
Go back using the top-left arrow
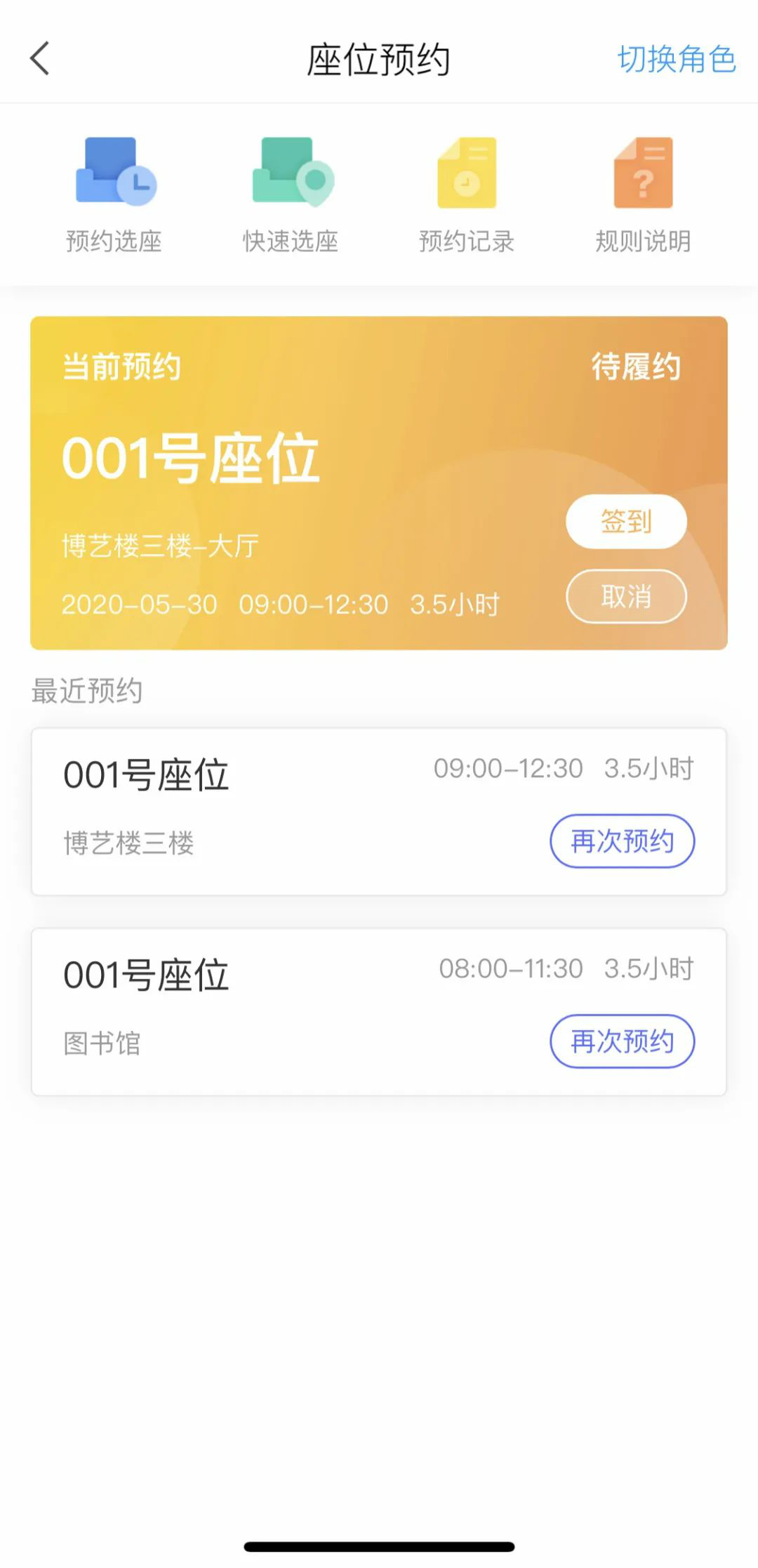[40, 58]
